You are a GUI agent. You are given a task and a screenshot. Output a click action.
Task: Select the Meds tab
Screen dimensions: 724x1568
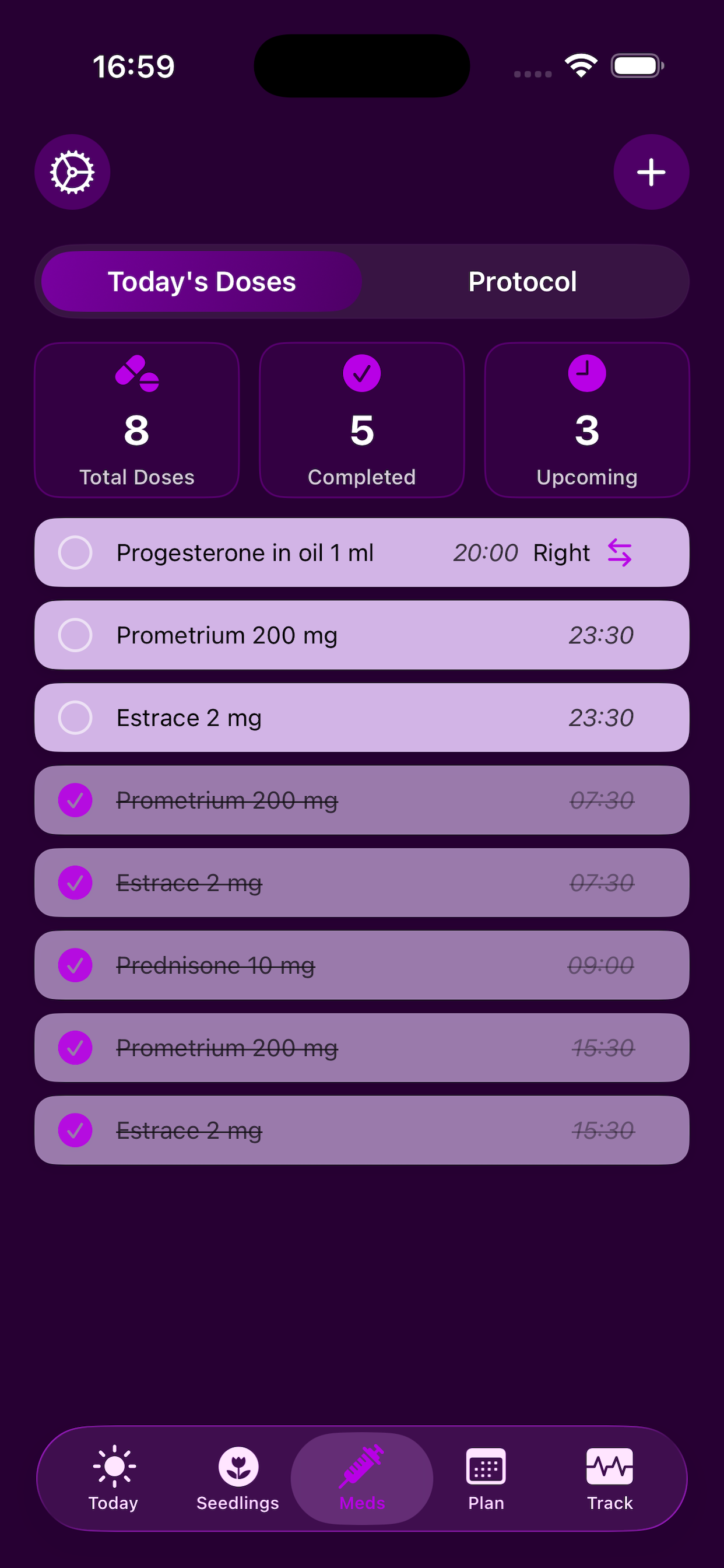pos(362,1478)
